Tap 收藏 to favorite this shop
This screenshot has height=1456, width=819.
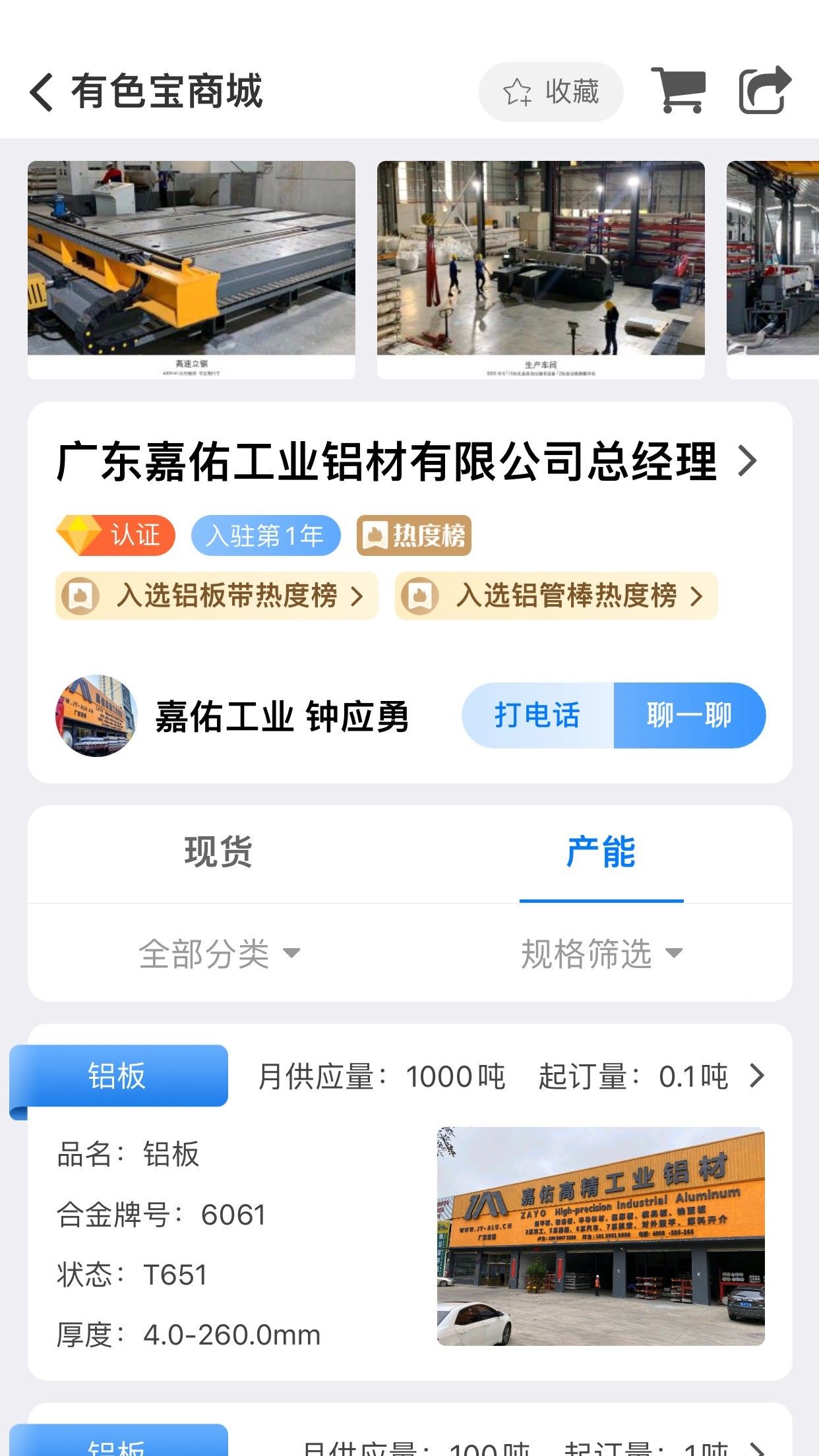pyautogui.click(x=551, y=92)
